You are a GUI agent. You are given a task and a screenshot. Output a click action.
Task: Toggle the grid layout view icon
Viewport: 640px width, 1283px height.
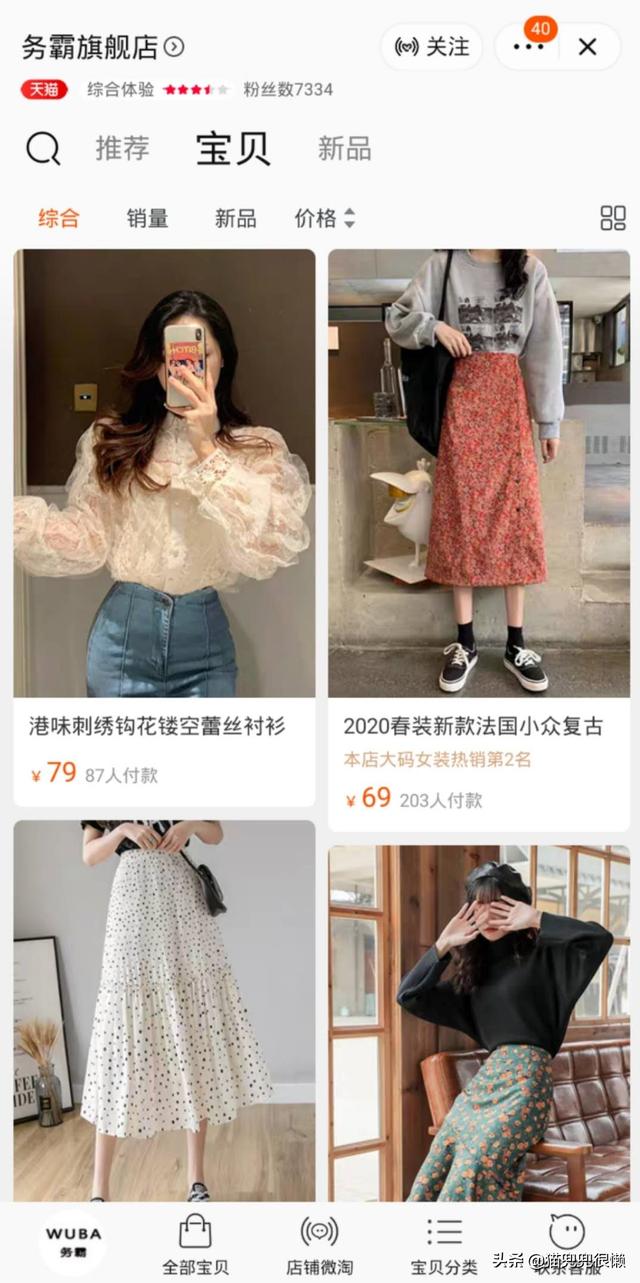click(612, 218)
